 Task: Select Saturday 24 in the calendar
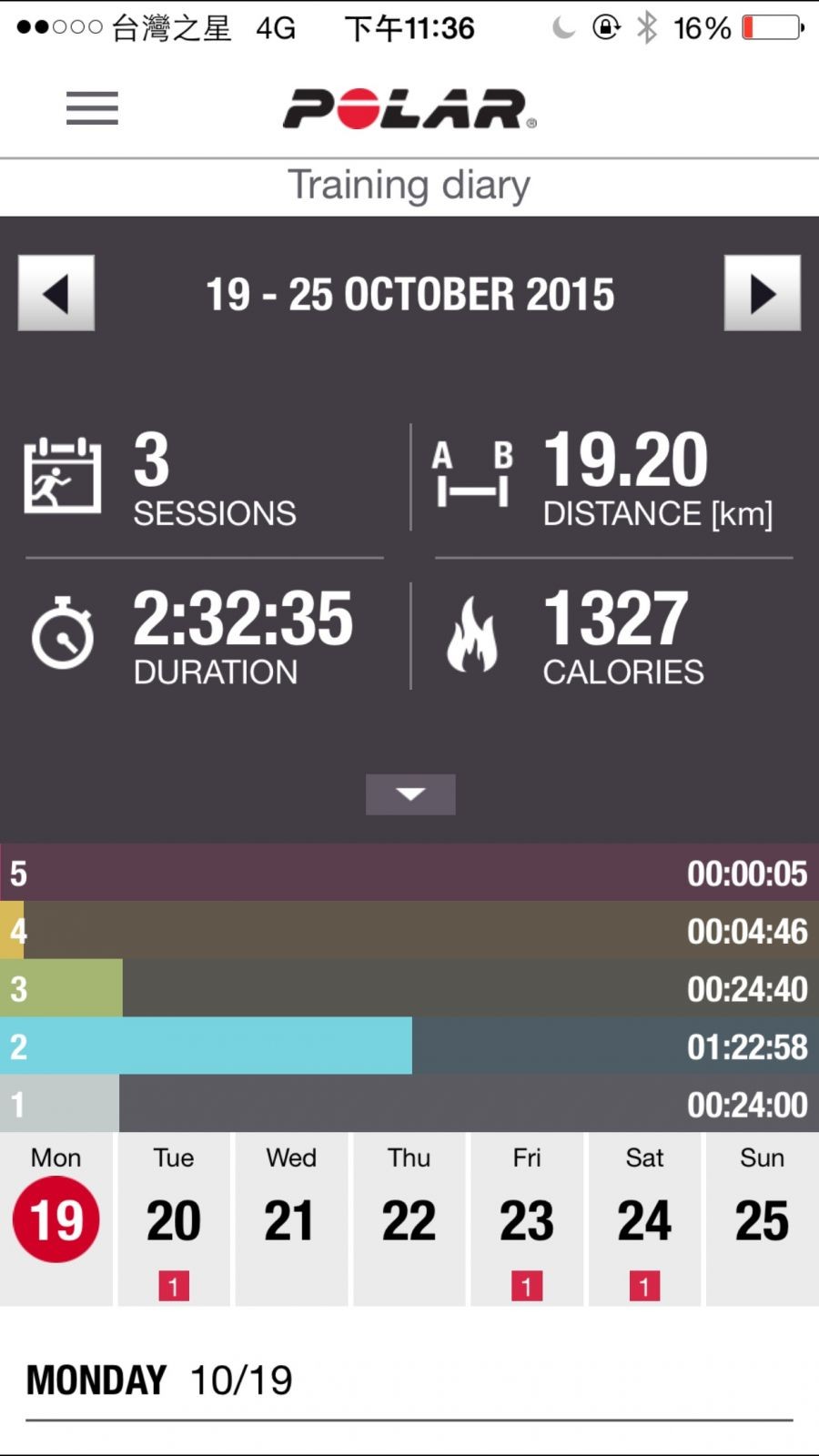(644, 1218)
